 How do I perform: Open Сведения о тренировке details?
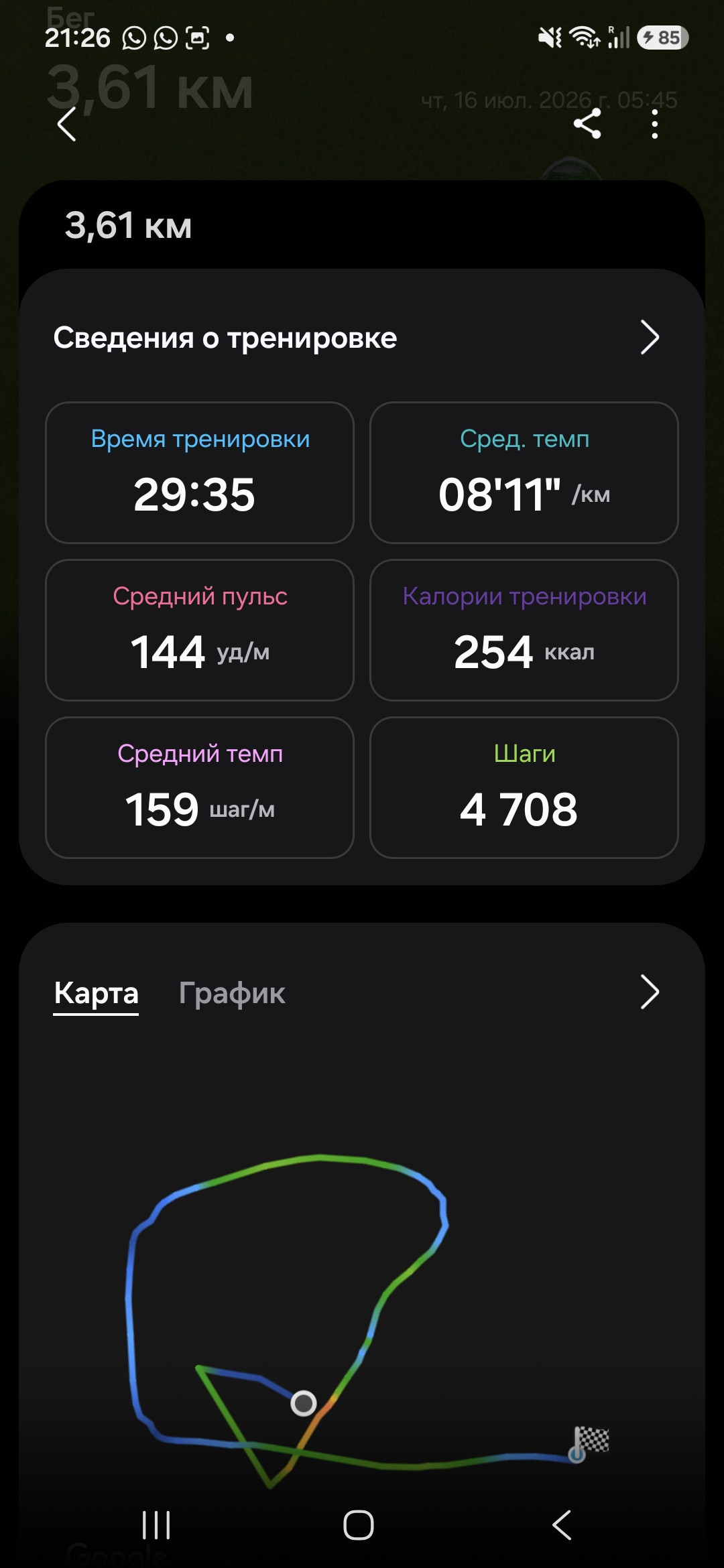pos(357,338)
